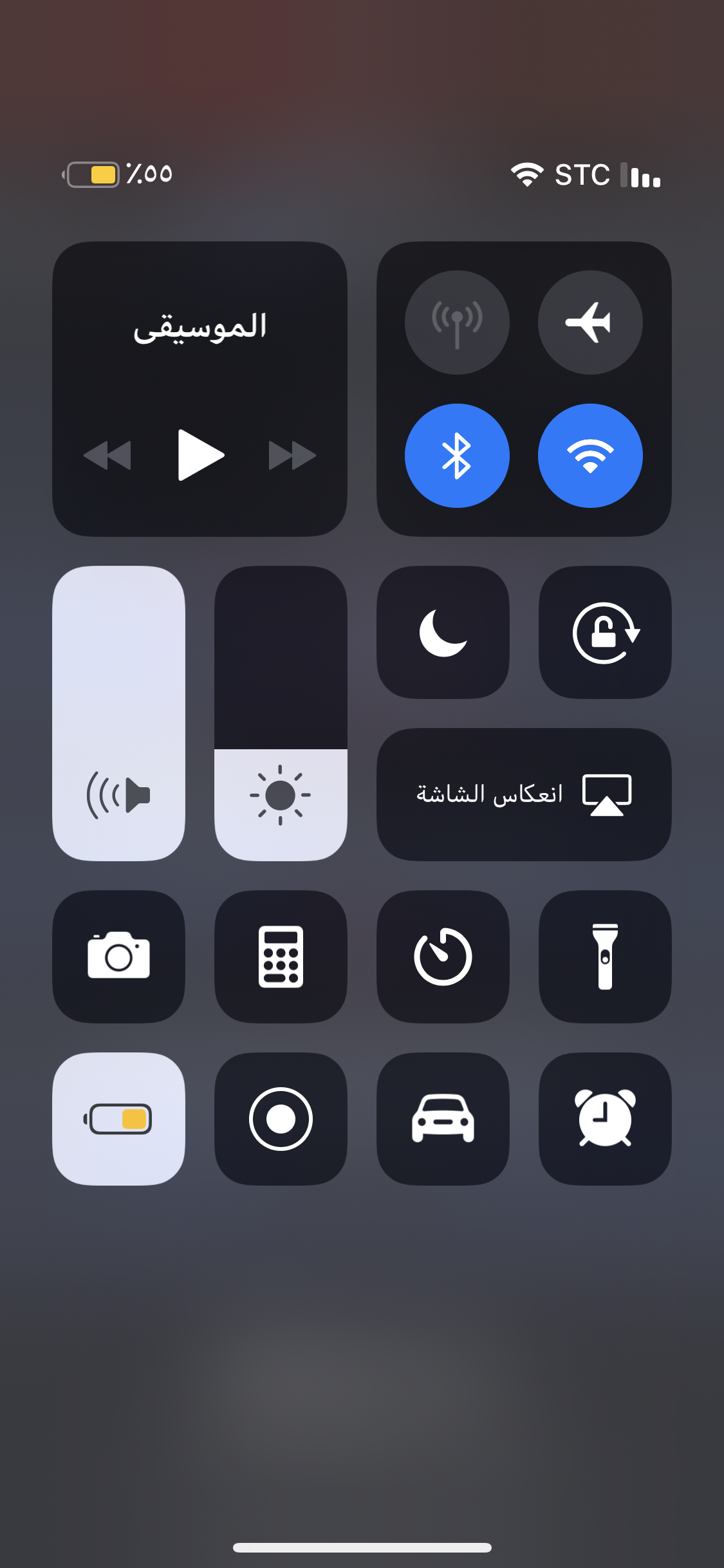This screenshot has height=1568, width=724.
Task: Start screen recording
Action: click(x=281, y=1119)
